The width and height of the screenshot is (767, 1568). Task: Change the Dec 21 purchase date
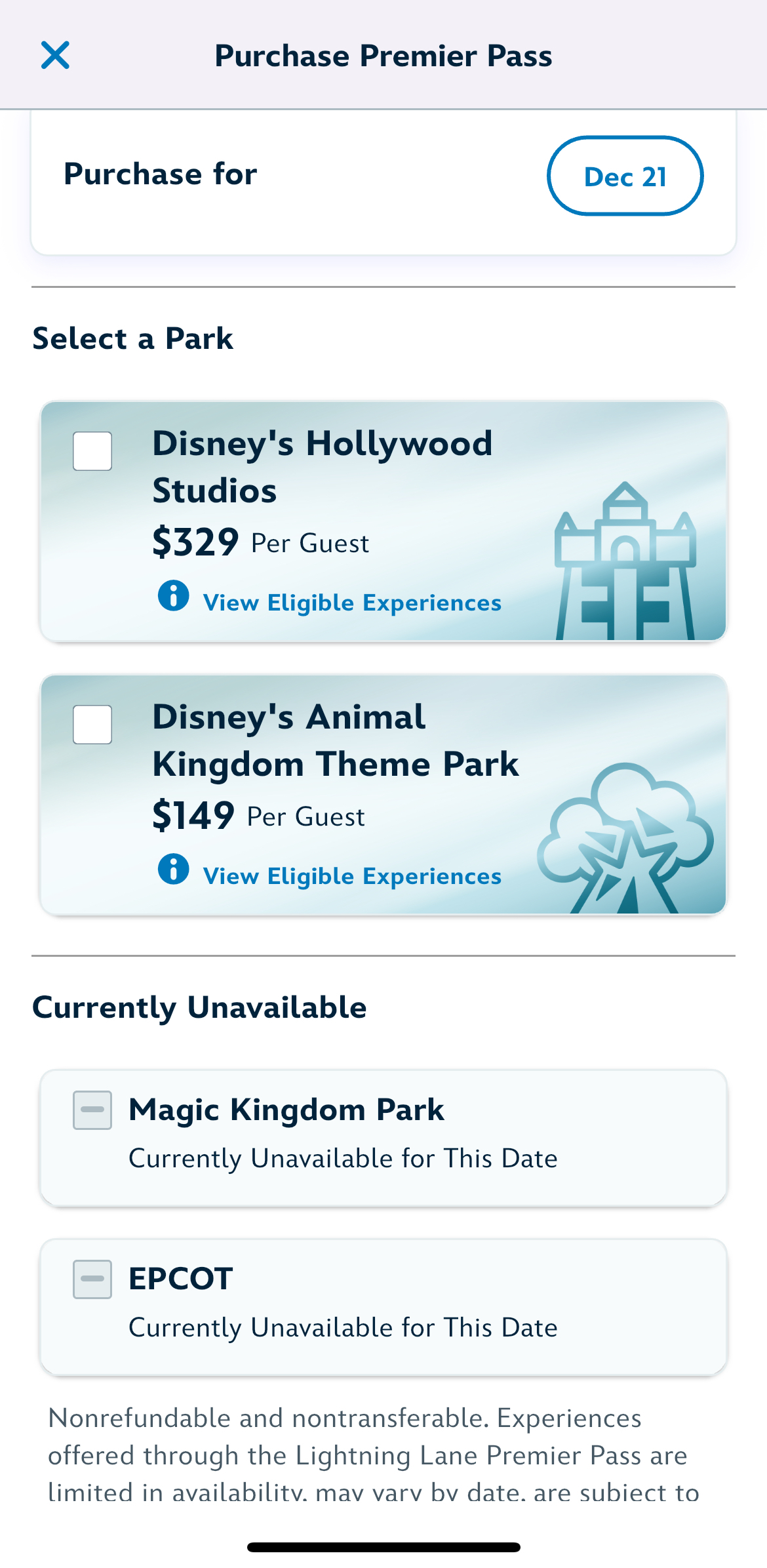tap(625, 176)
